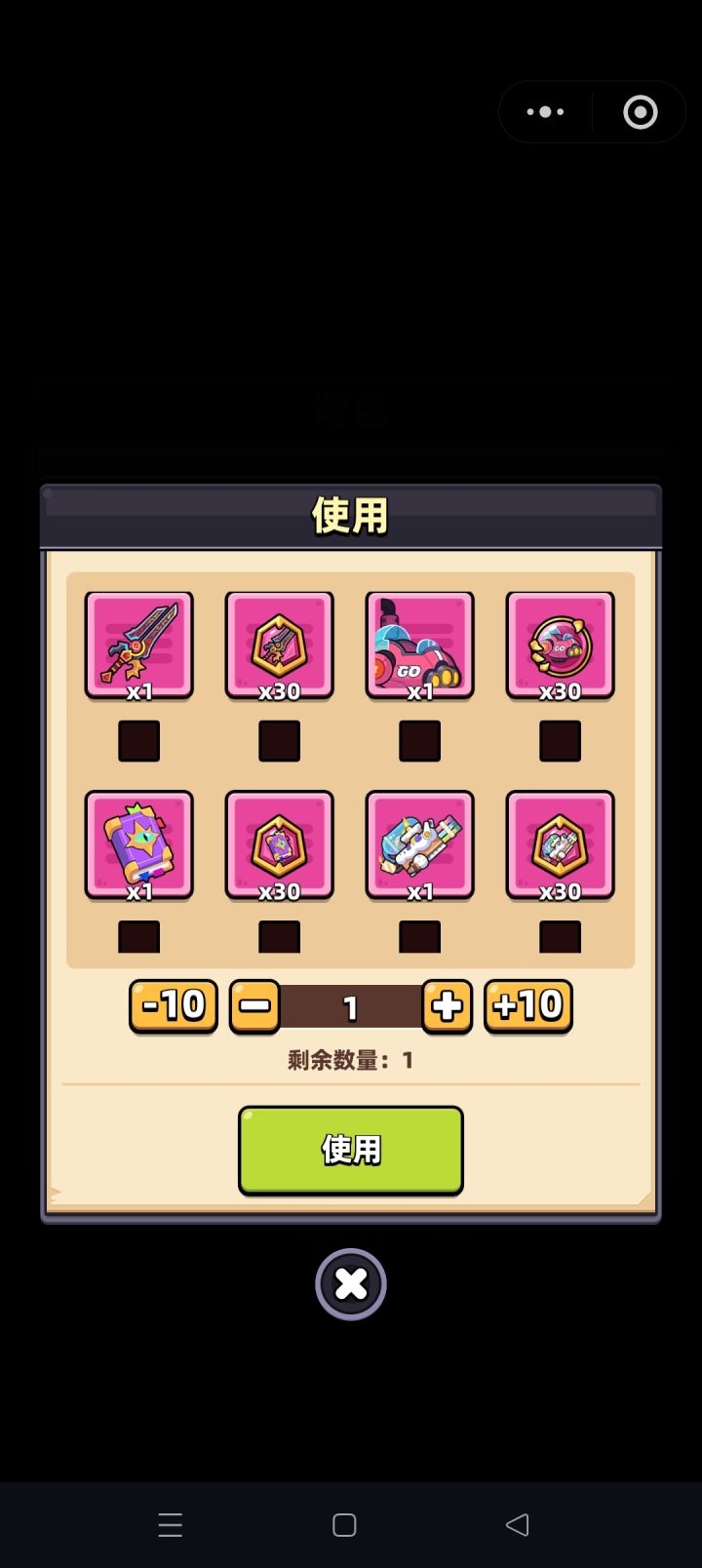
Task: Select the purple medal badge item x30
Action: pos(280,844)
